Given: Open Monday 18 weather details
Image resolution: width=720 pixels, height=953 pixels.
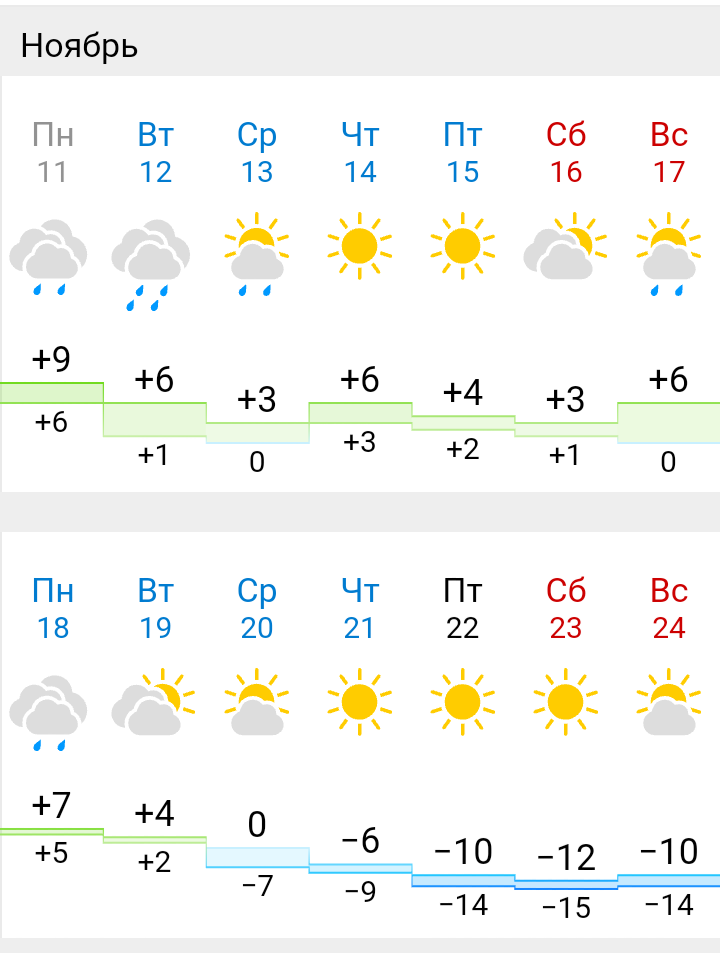Looking at the screenshot, I should point(52,609).
